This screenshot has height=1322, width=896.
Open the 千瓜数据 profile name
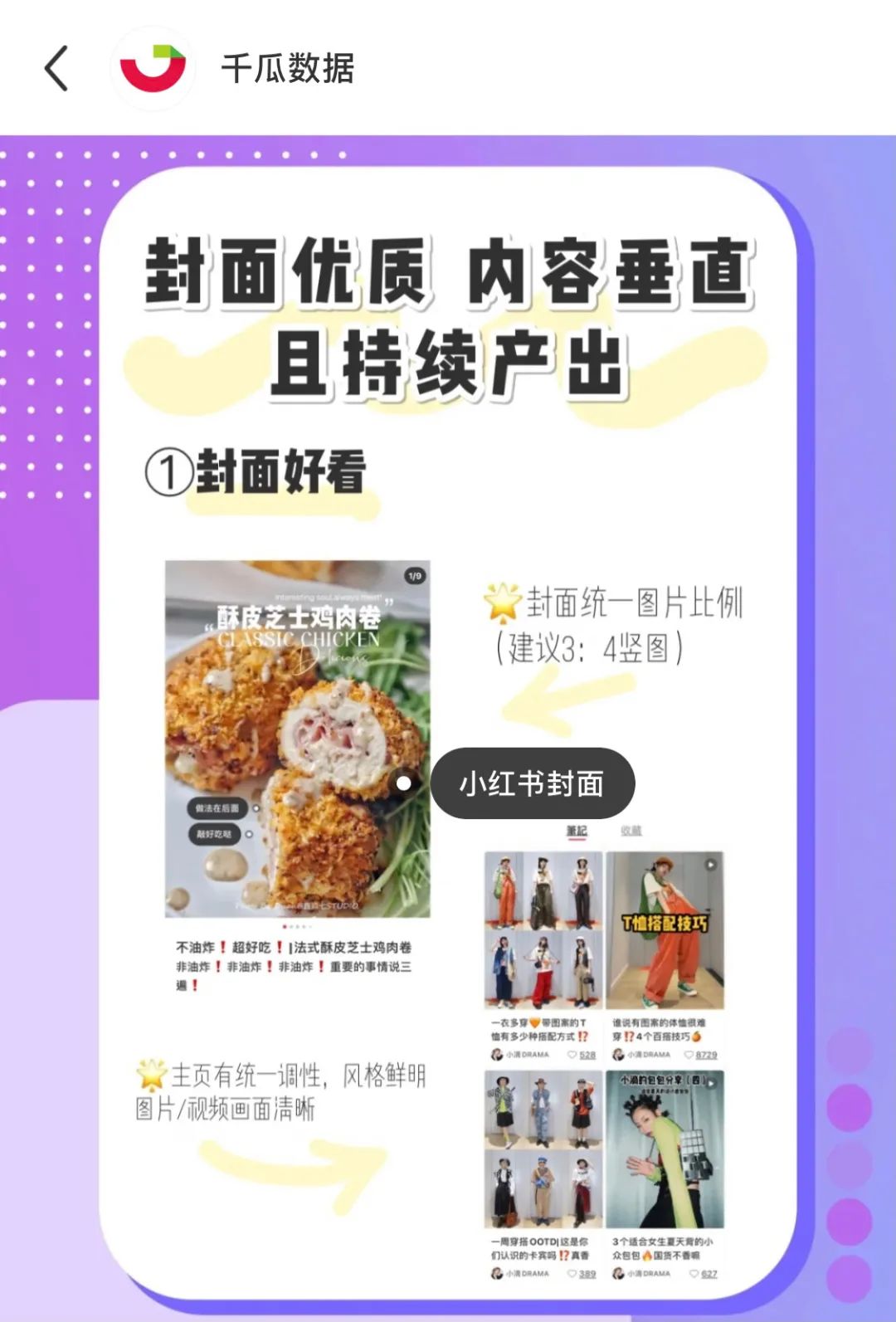click(x=287, y=68)
